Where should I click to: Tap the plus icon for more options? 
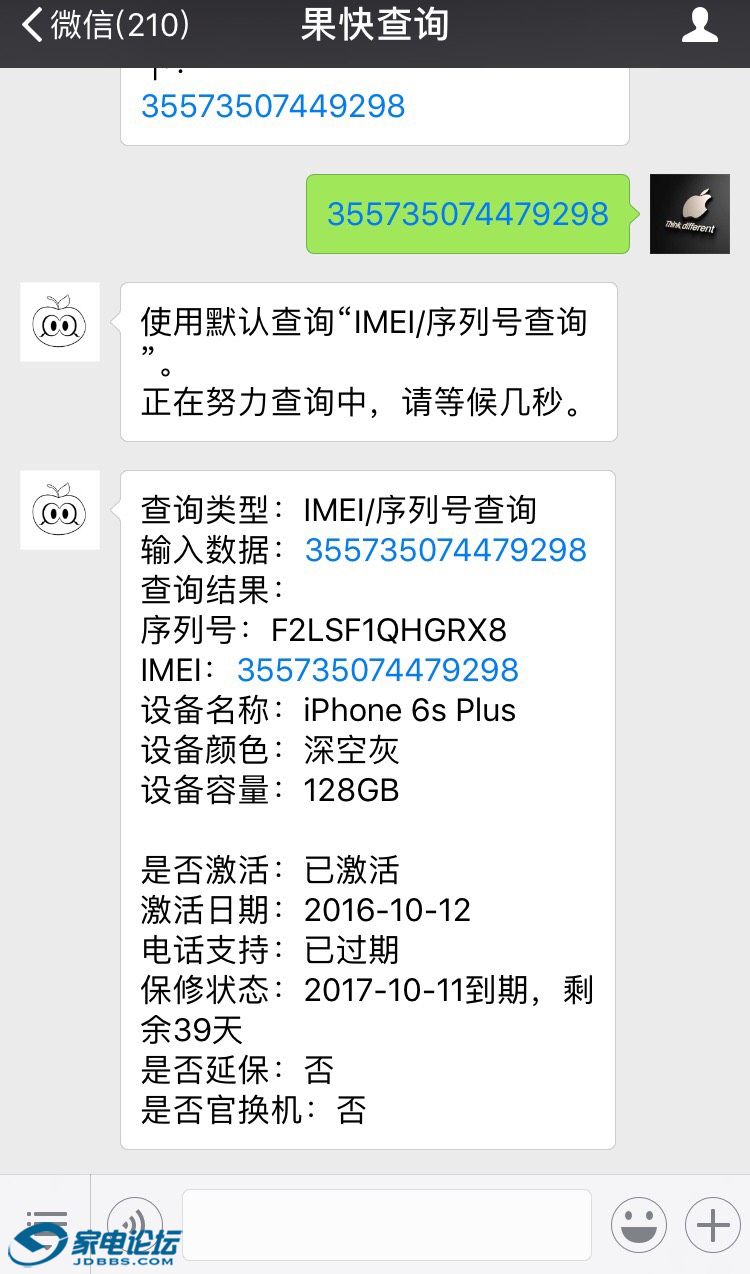click(x=711, y=1224)
